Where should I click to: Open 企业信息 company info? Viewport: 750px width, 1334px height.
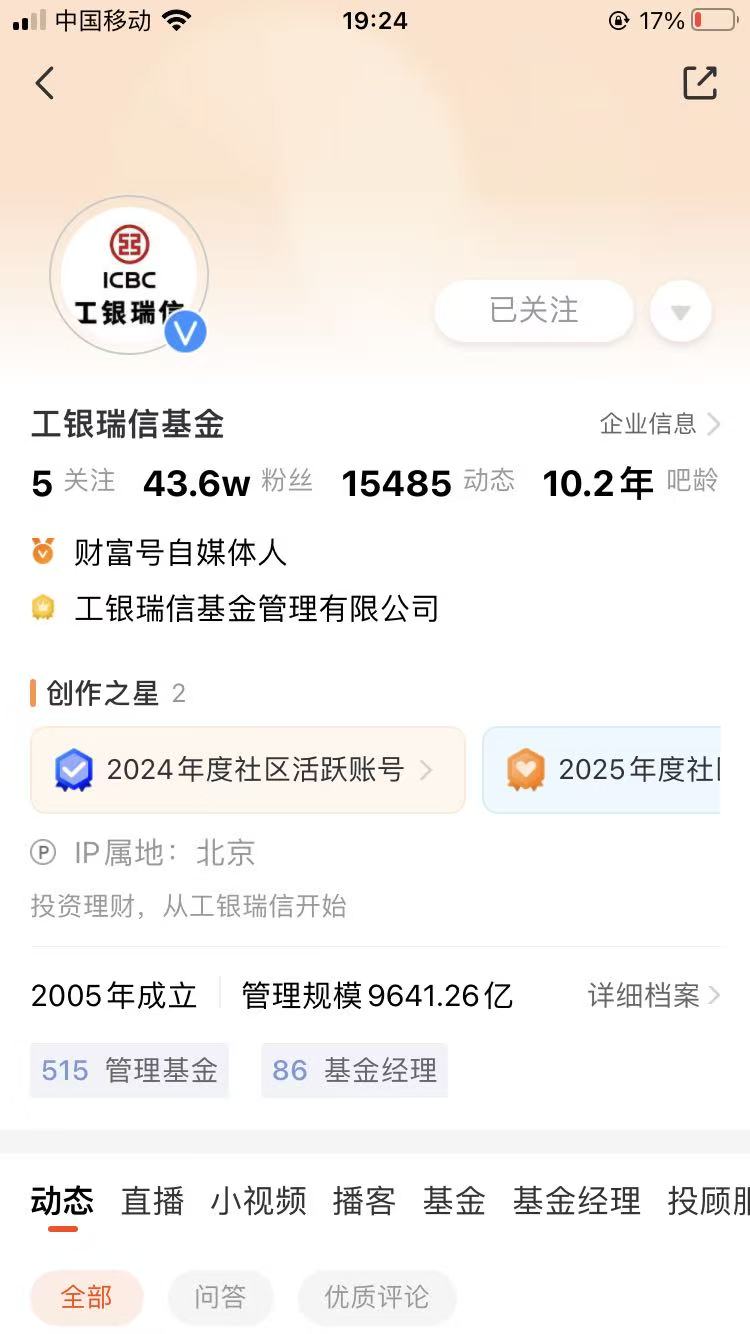click(660, 424)
